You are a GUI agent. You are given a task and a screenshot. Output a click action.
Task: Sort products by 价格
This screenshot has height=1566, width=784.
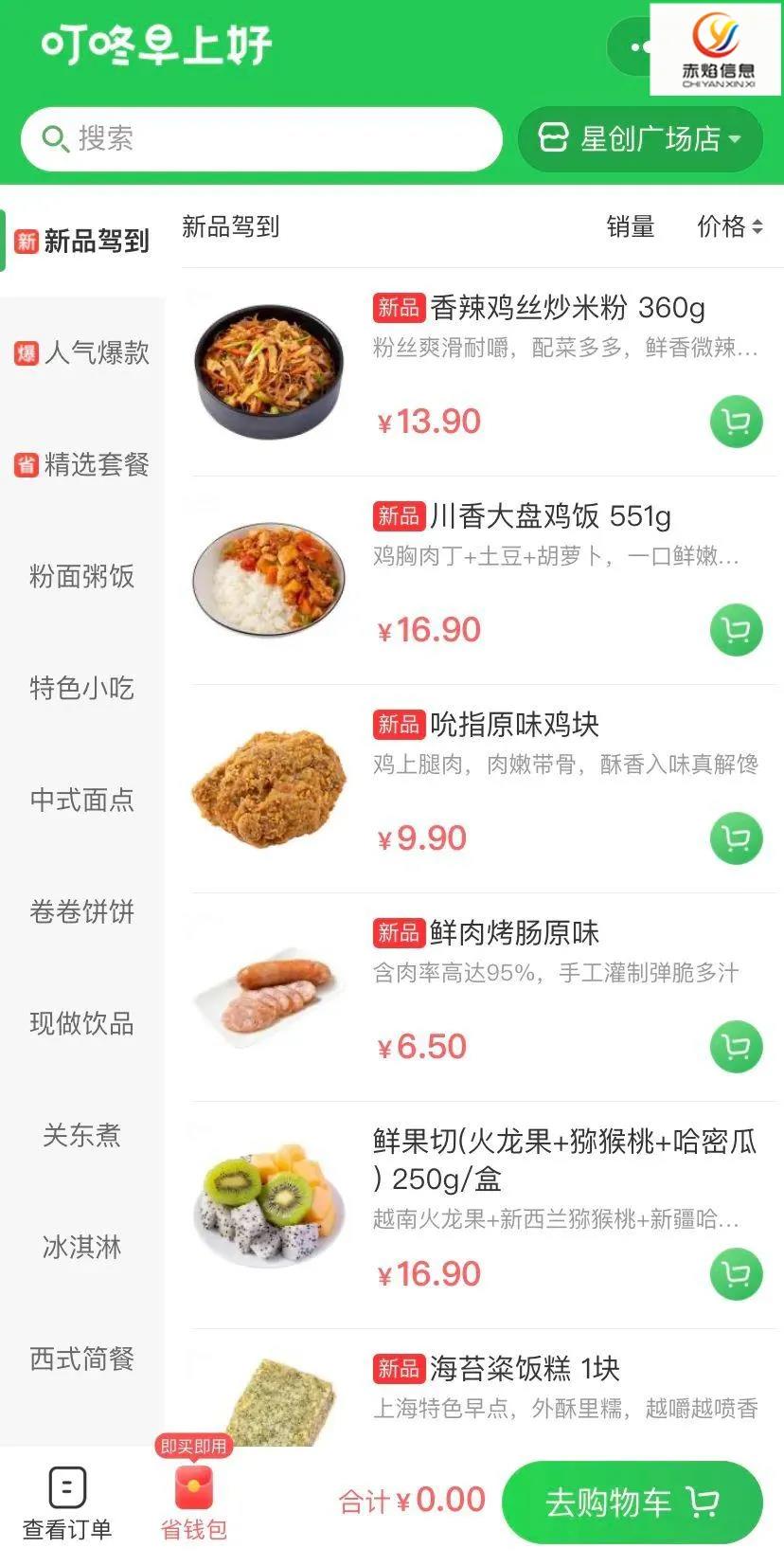(x=728, y=226)
